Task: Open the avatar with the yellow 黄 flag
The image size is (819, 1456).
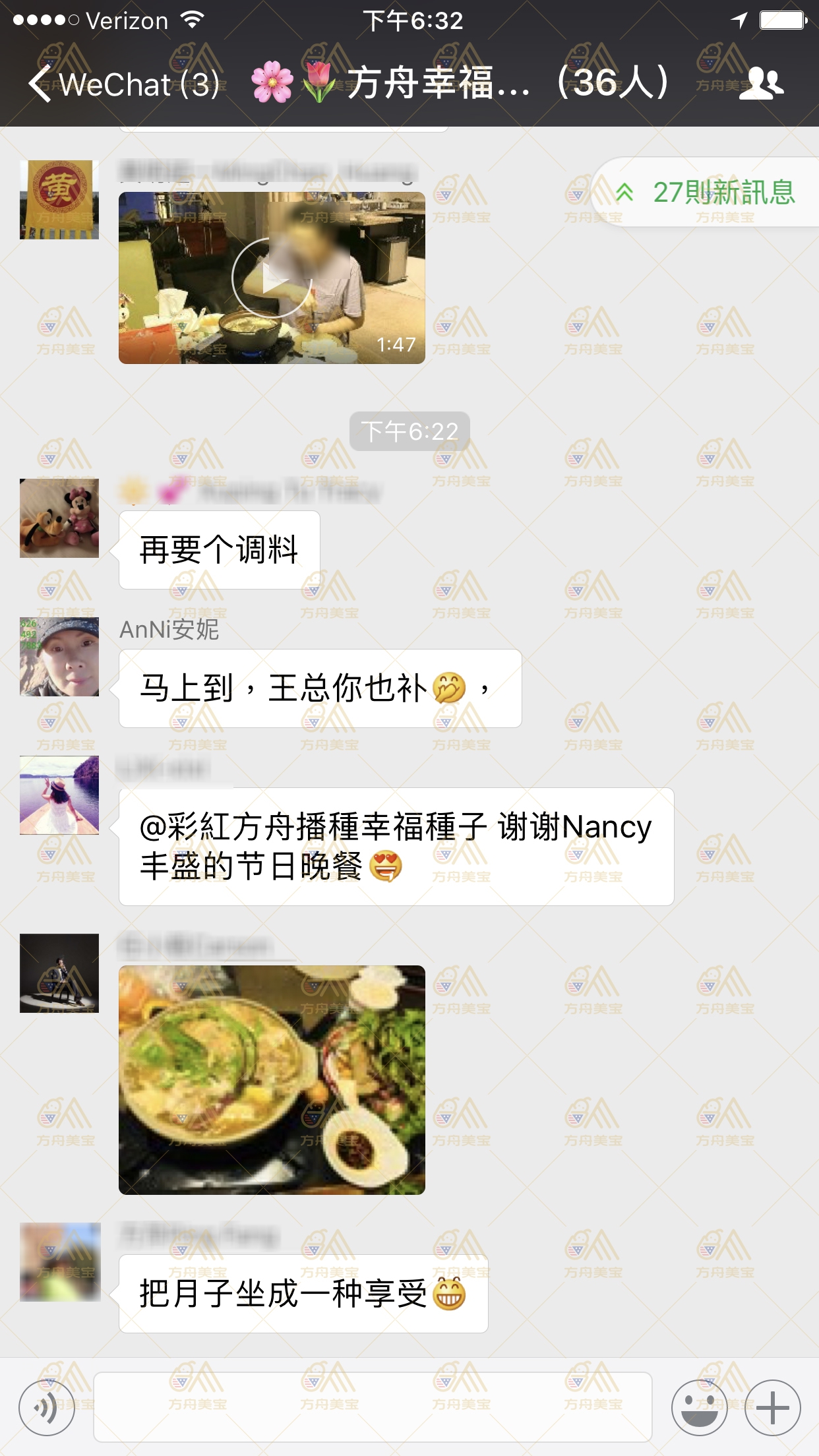Action: (59, 199)
